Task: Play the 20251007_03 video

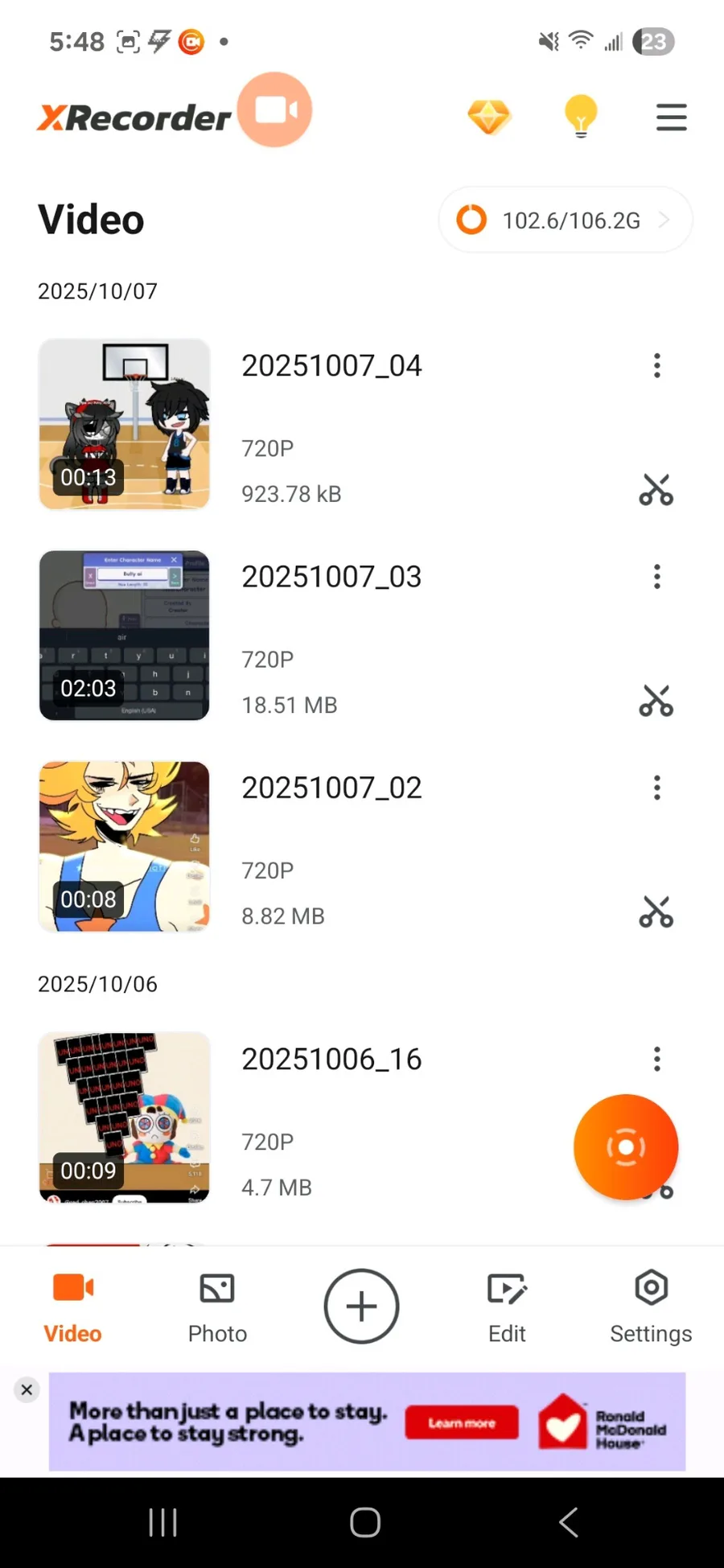Action: click(125, 636)
